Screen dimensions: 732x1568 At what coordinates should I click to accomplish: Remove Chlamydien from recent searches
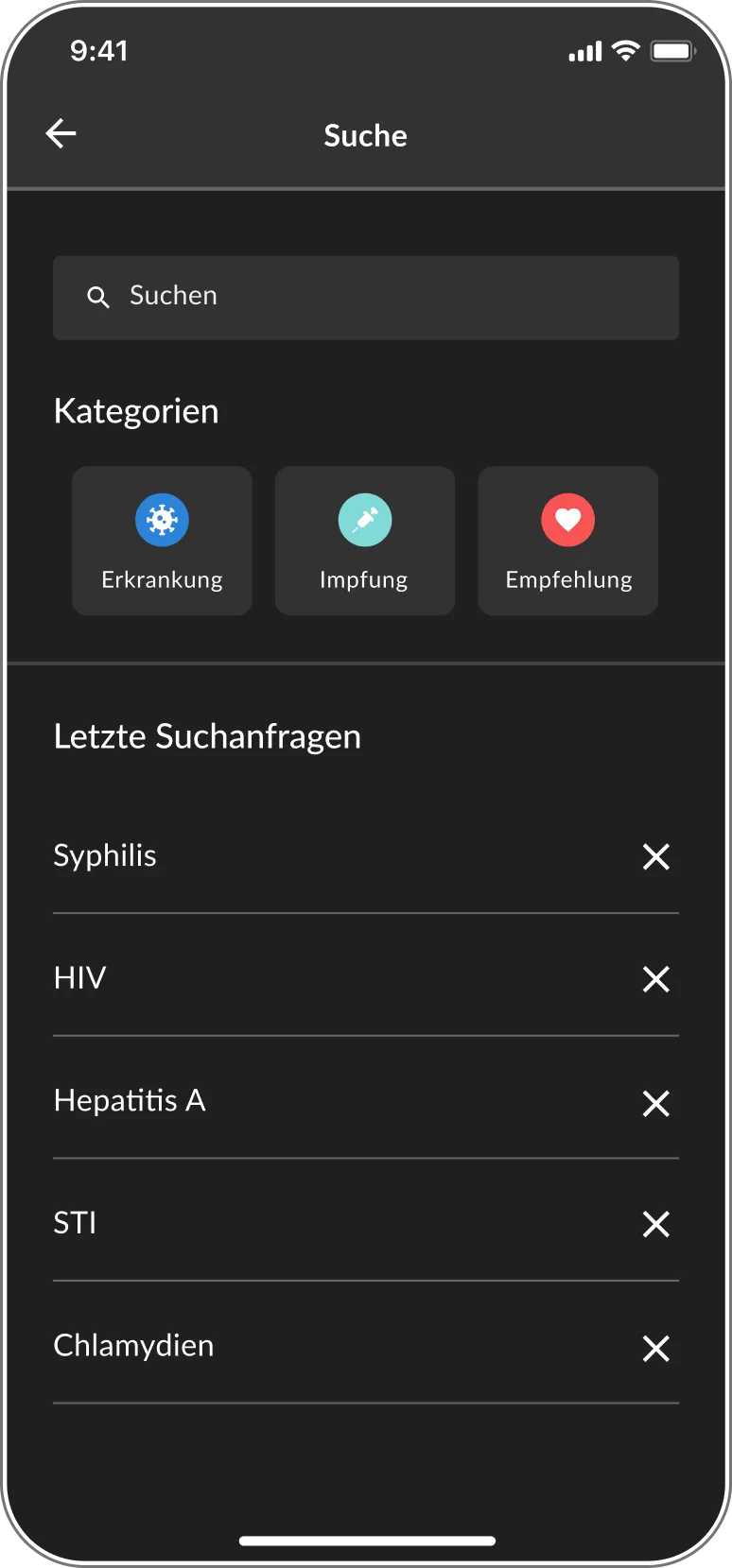655,1349
